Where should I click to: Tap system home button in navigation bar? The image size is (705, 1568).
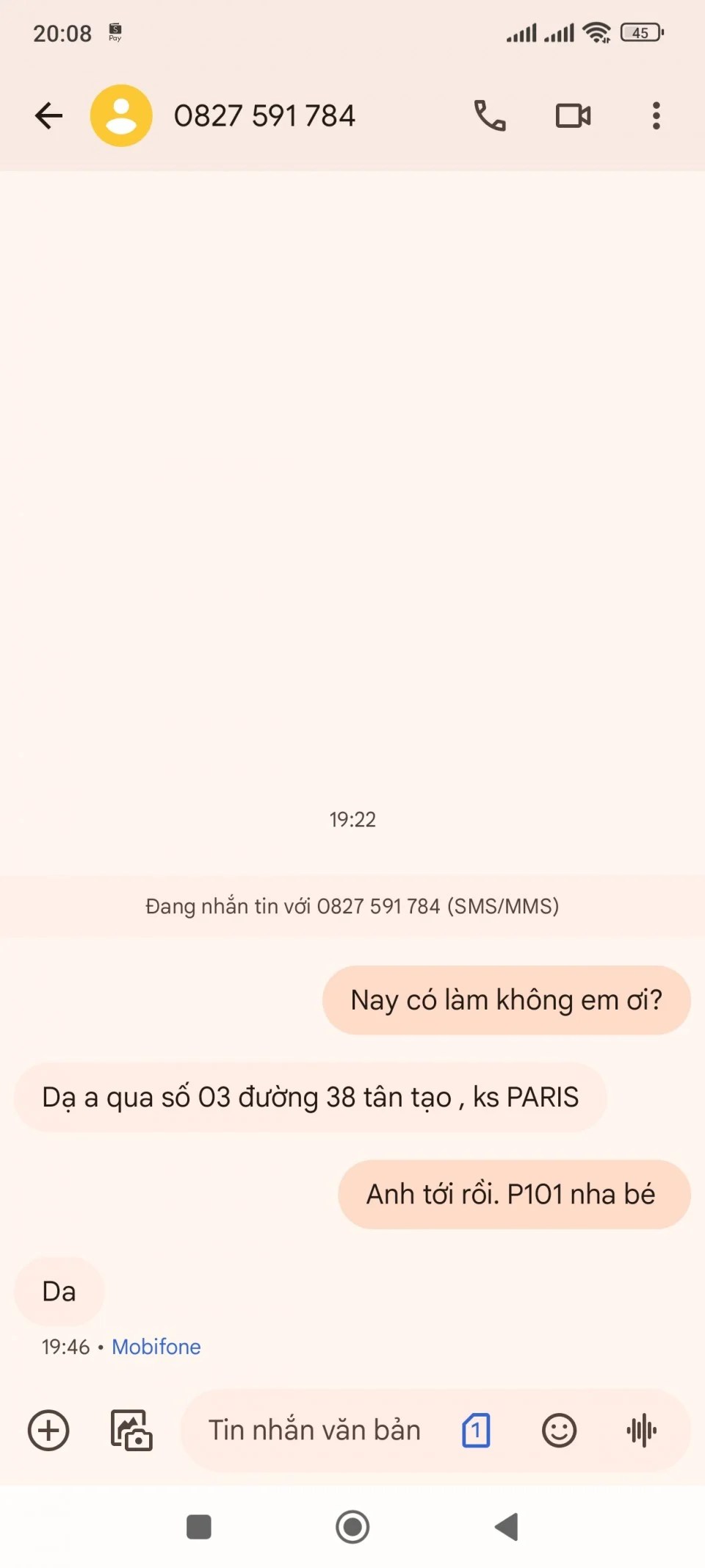pyautogui.click(x=352, y=1527)
